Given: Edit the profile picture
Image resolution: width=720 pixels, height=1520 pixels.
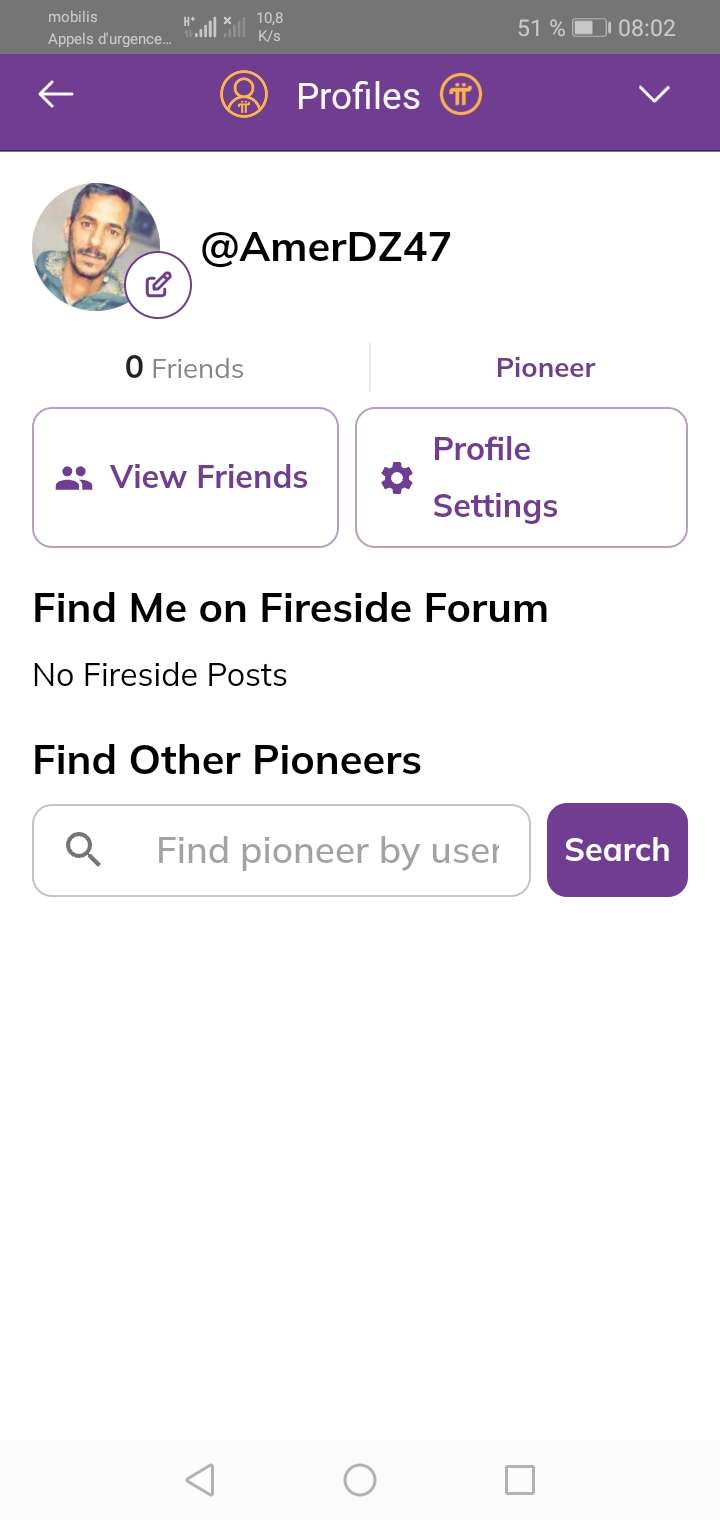Looking at the screenshot, I should (158, 286).
